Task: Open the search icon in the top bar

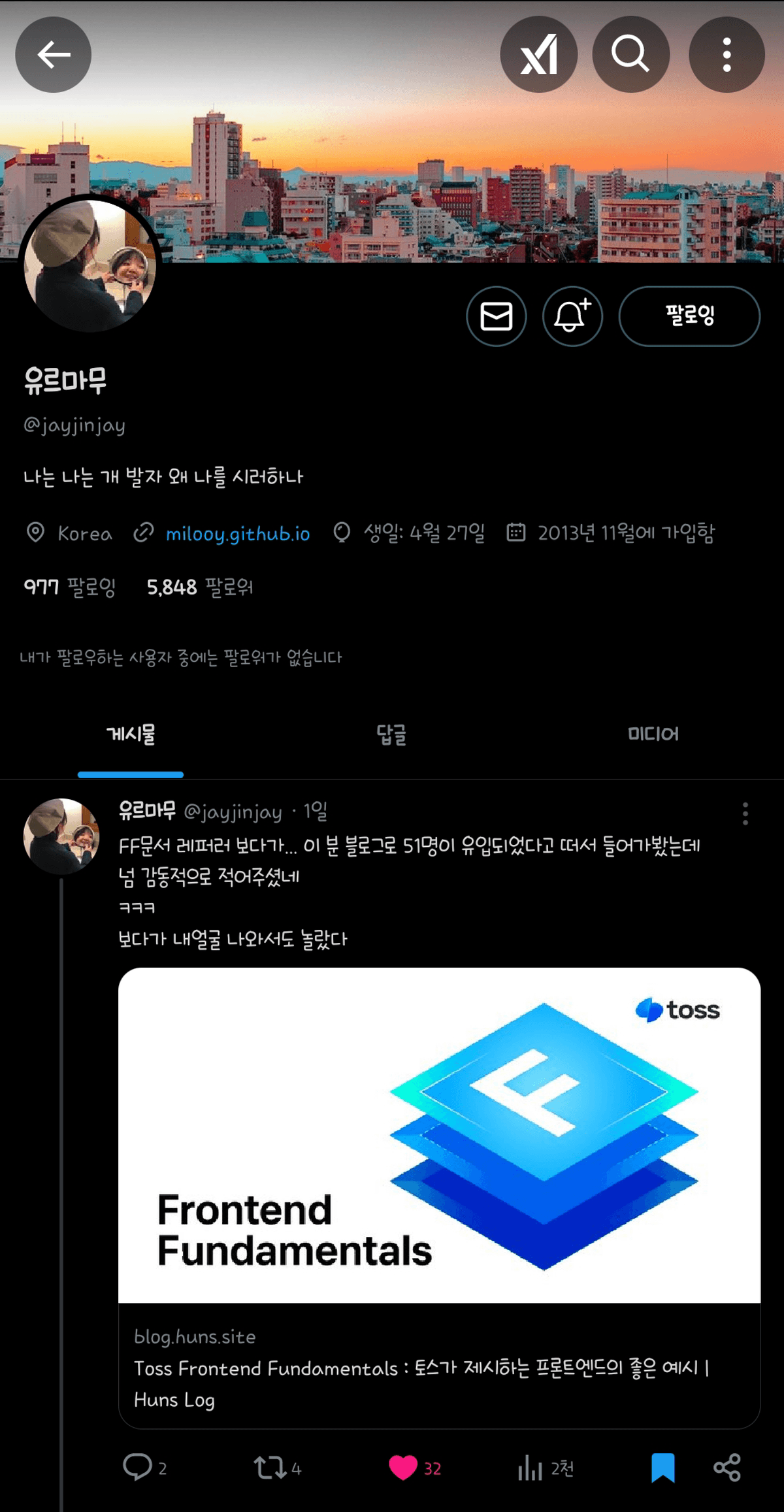Action: click(631, 56)
